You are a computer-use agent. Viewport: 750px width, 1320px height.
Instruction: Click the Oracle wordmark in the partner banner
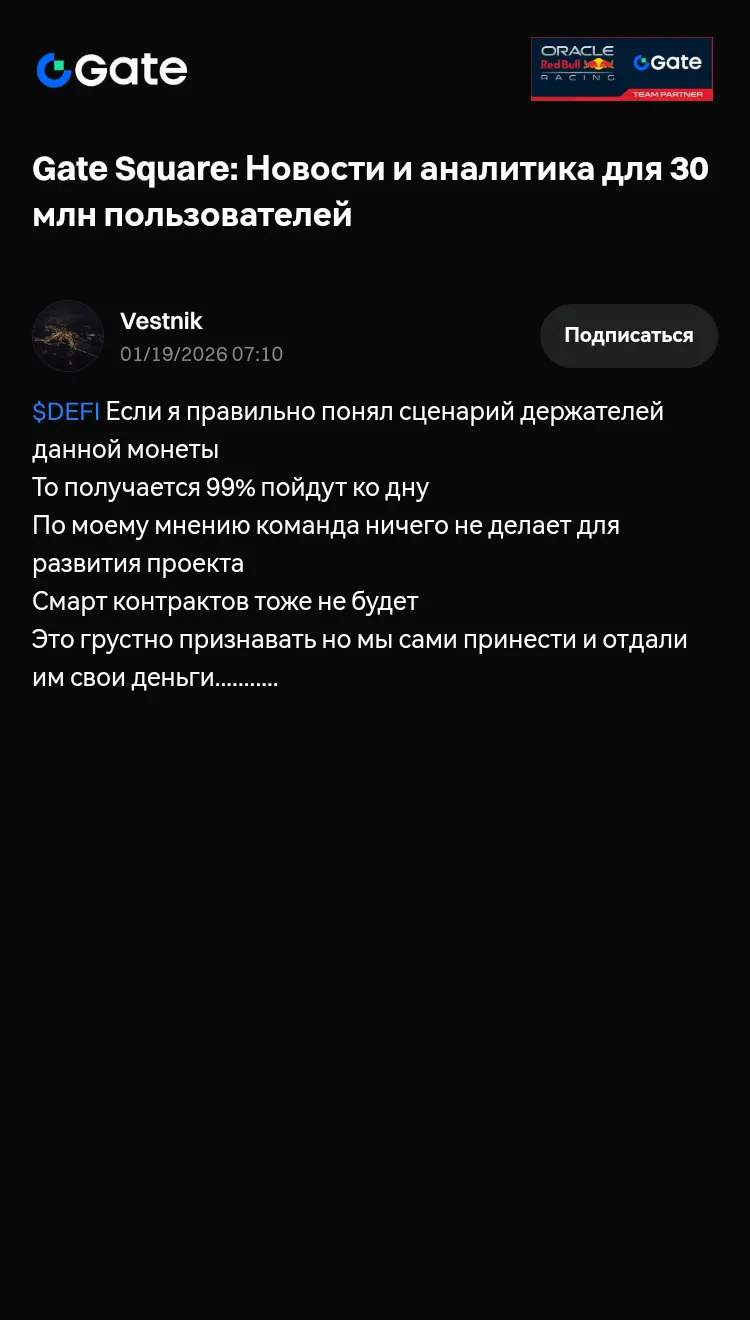point(576,49)
